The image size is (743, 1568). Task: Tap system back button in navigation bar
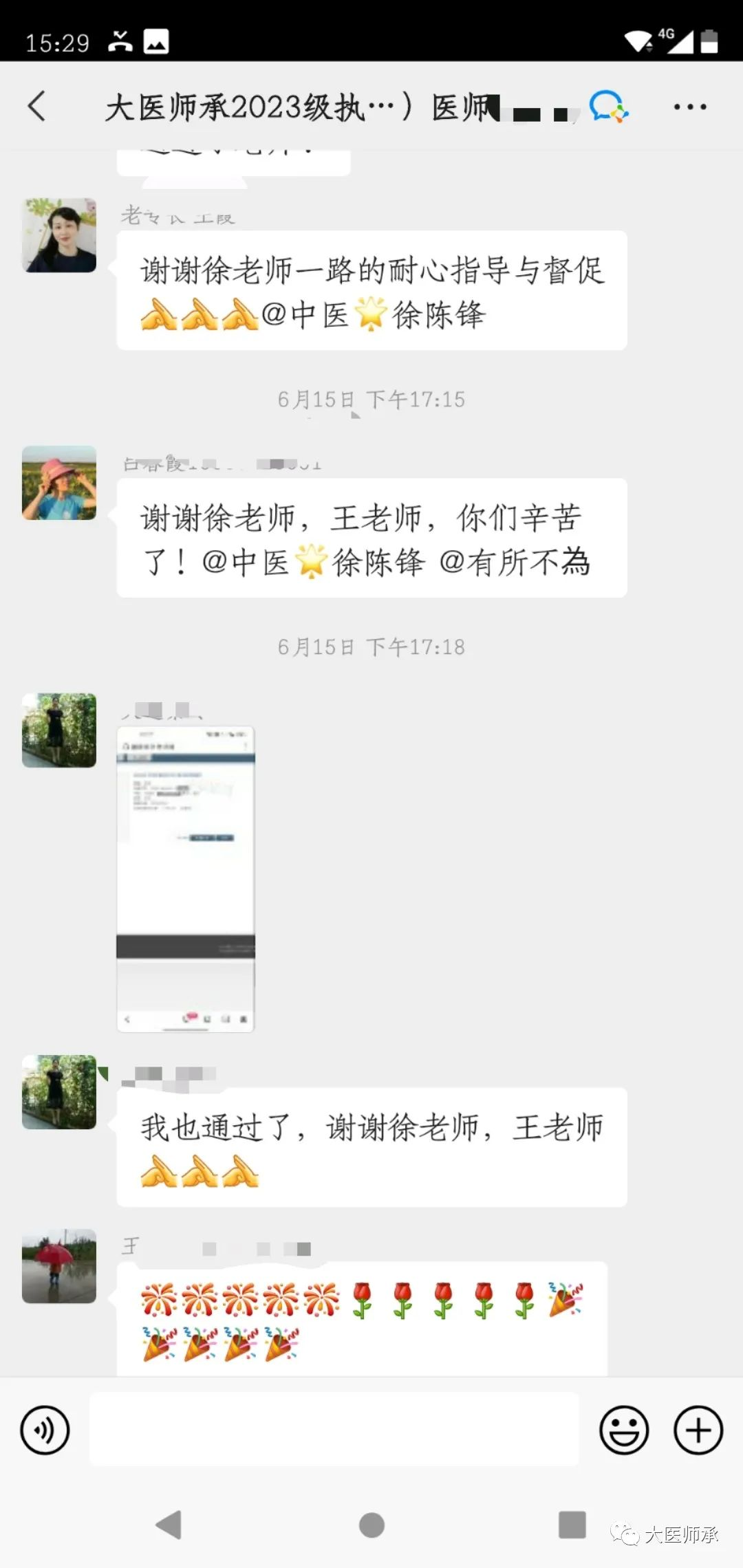point(169,1525)
